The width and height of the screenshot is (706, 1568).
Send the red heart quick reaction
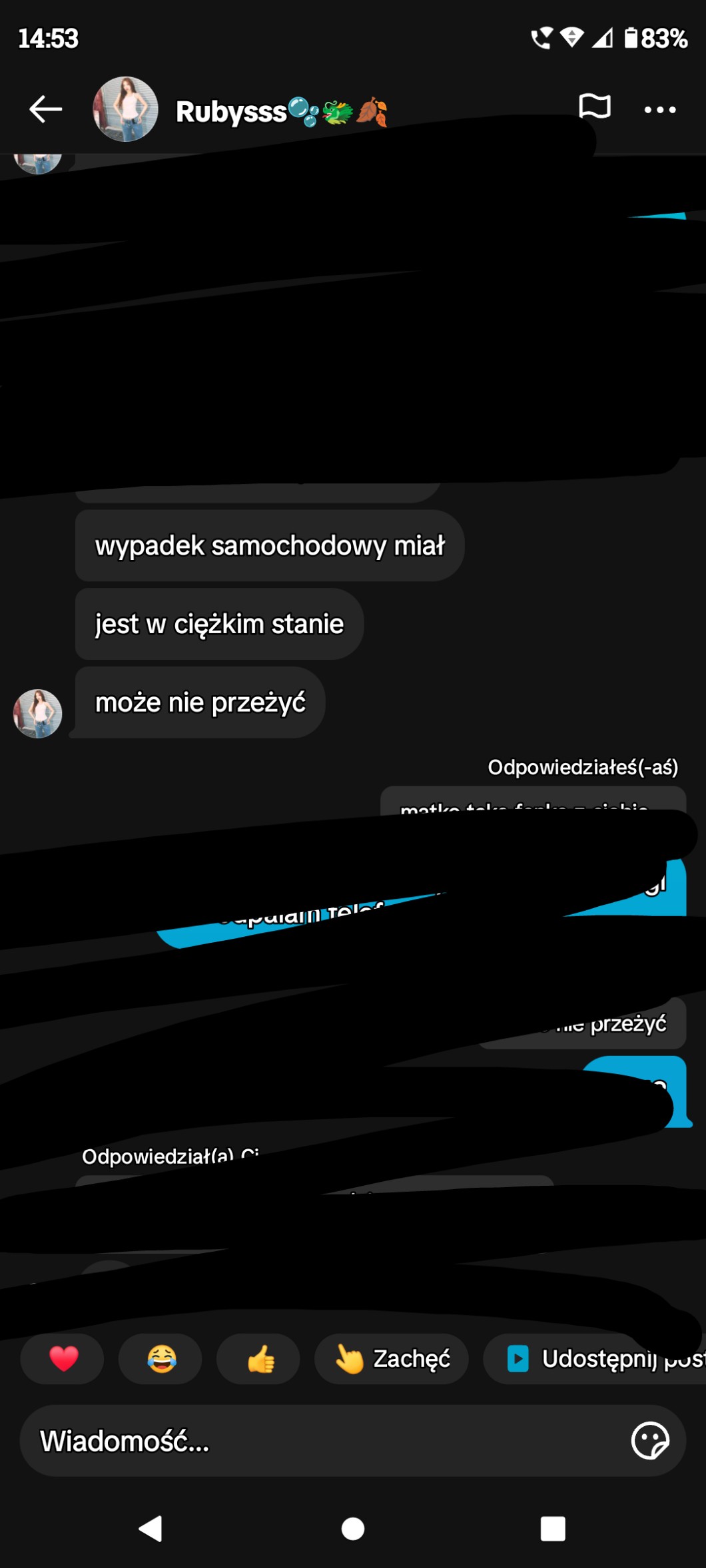point(63,1358)
